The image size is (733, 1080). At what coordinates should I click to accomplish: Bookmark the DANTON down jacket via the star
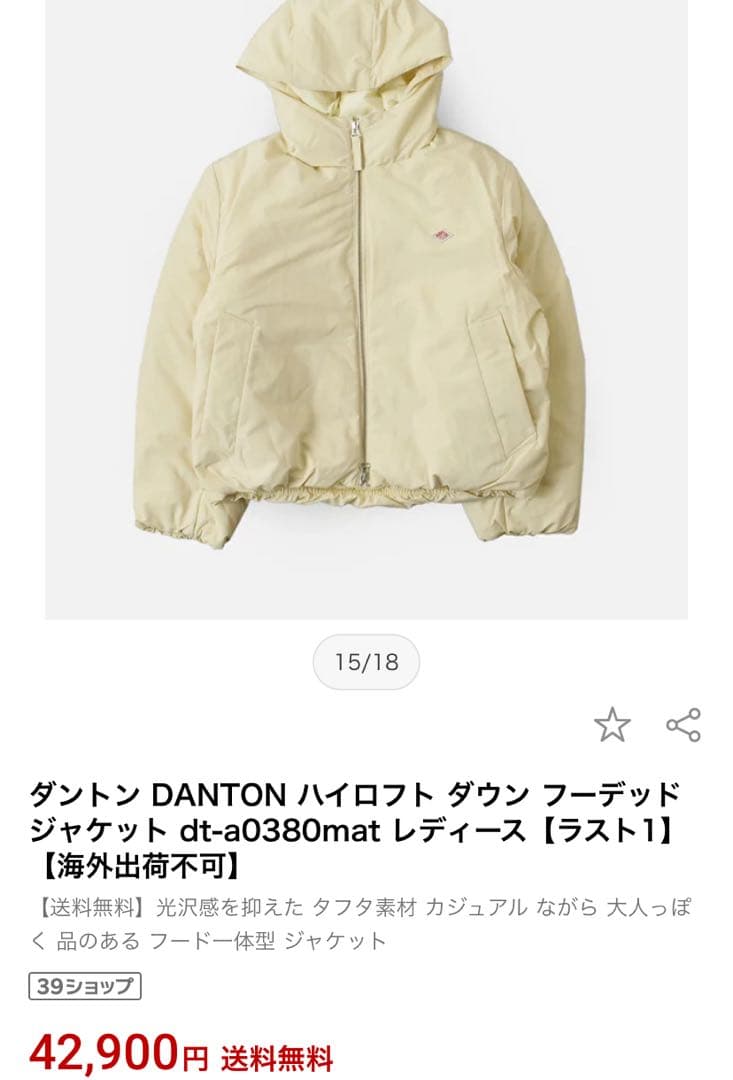pyautogui.click(x=613, y=722)
